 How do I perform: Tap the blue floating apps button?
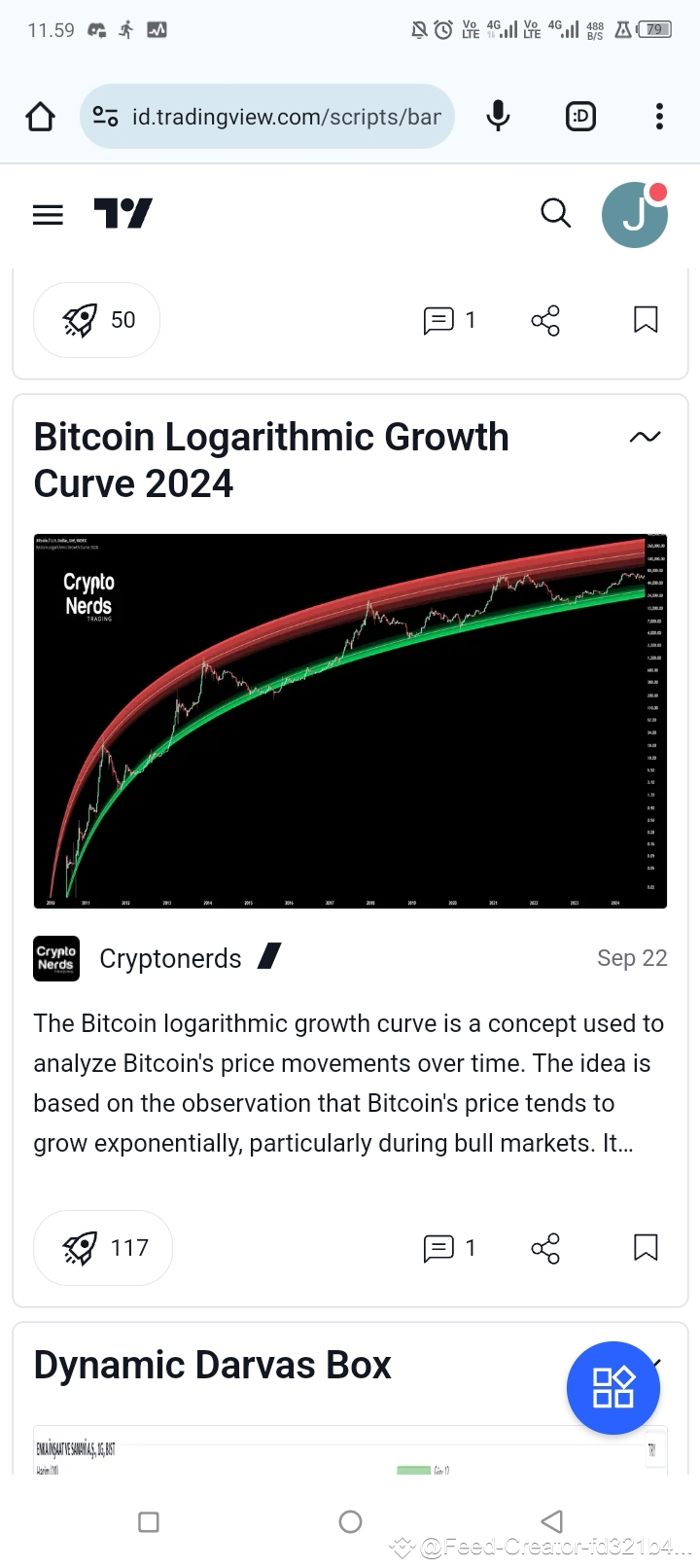tap(613, 1388)
